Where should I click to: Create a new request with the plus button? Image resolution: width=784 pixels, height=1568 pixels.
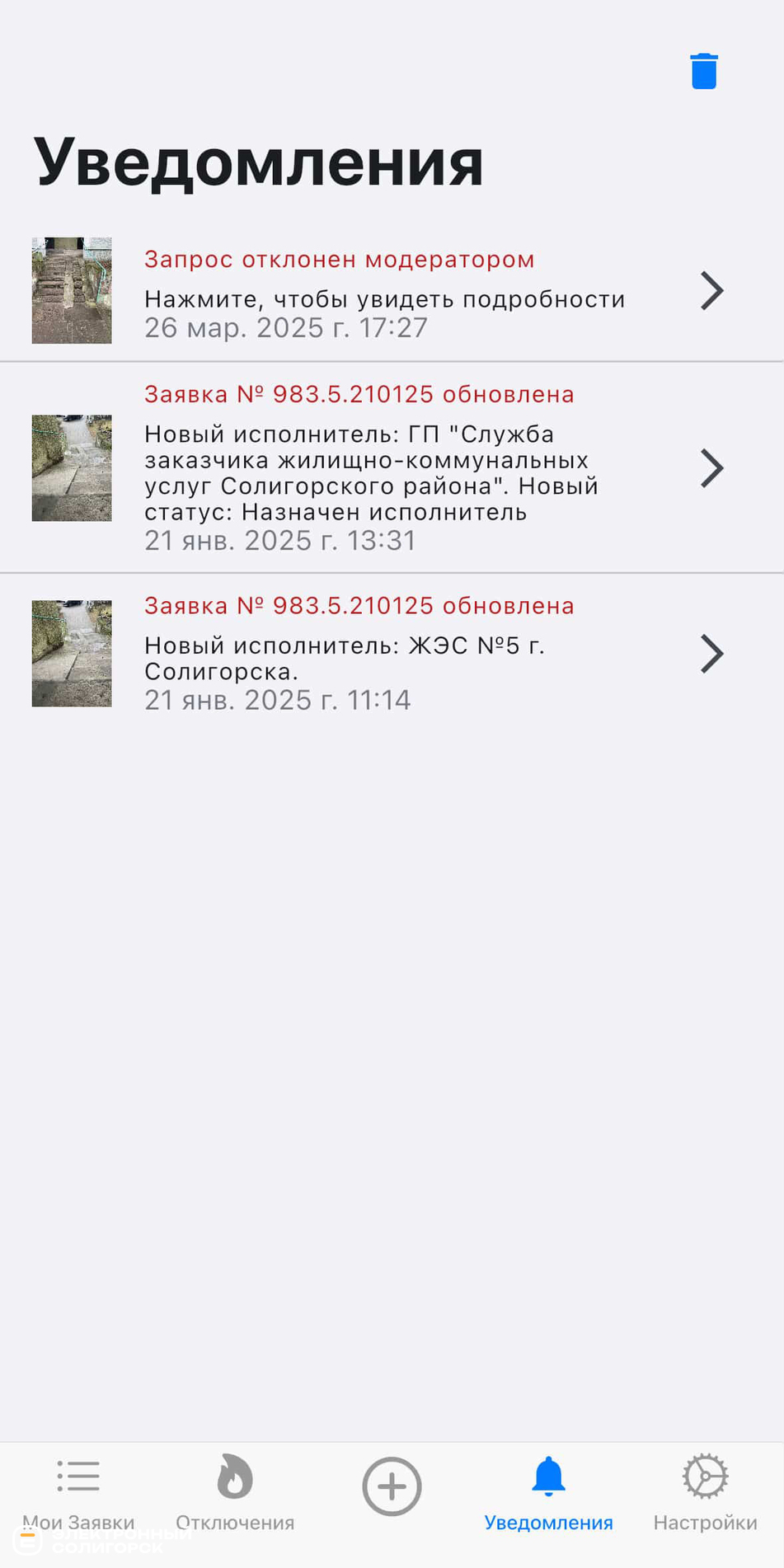coord(392,1486)
